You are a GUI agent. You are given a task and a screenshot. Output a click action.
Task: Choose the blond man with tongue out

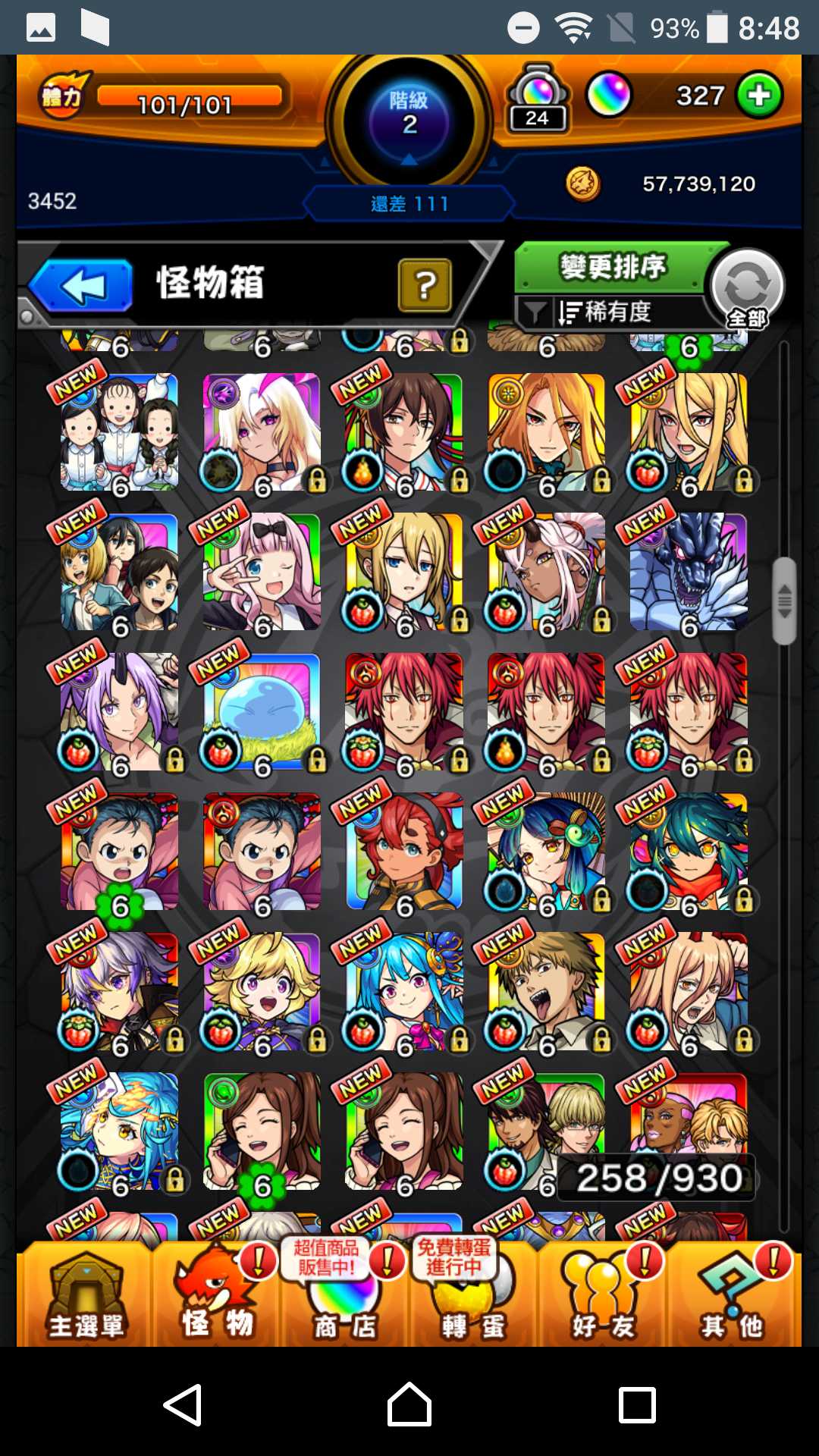coord(546,991)
